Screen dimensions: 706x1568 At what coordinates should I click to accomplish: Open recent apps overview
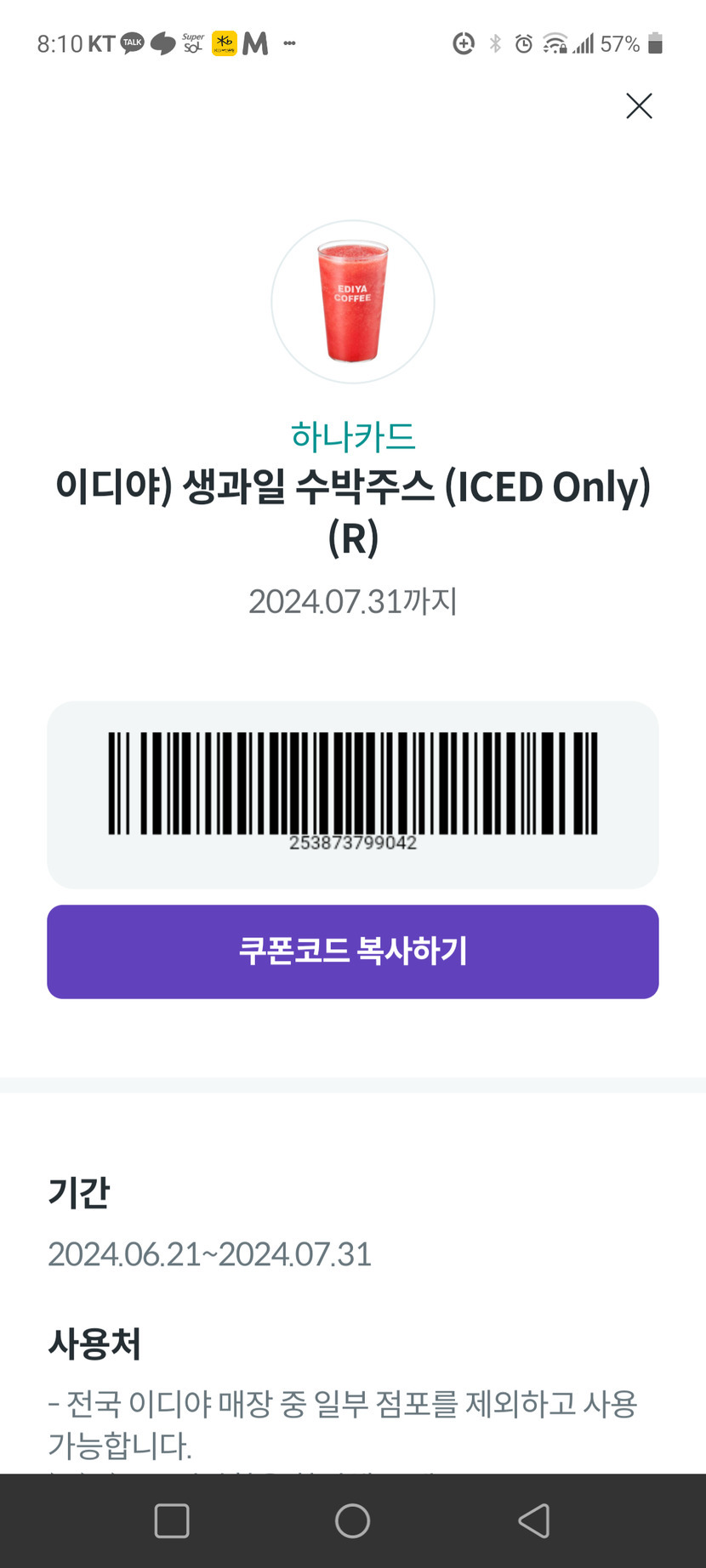pyautogui.click(x=172, y=1521)
